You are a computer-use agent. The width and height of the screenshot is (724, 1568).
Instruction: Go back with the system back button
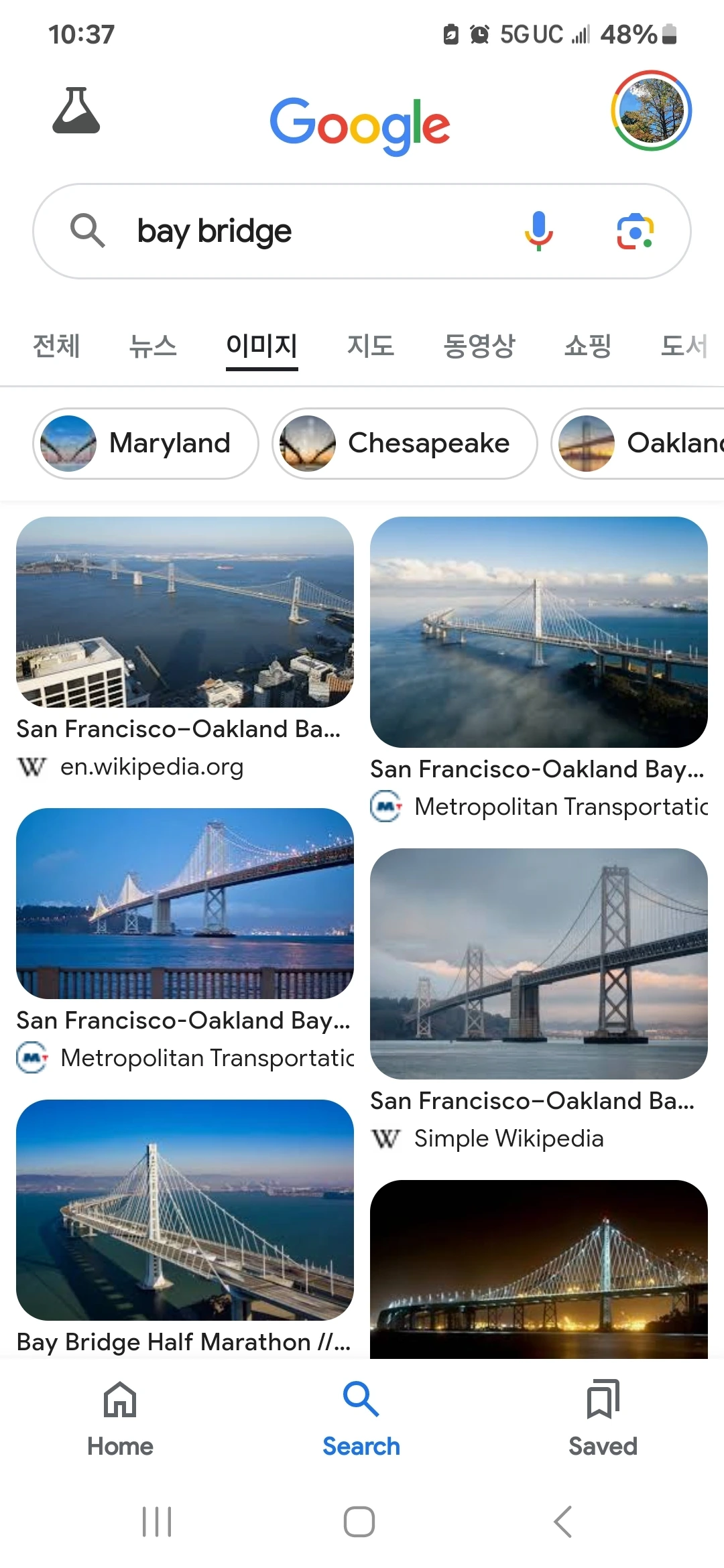(563, 1522)
